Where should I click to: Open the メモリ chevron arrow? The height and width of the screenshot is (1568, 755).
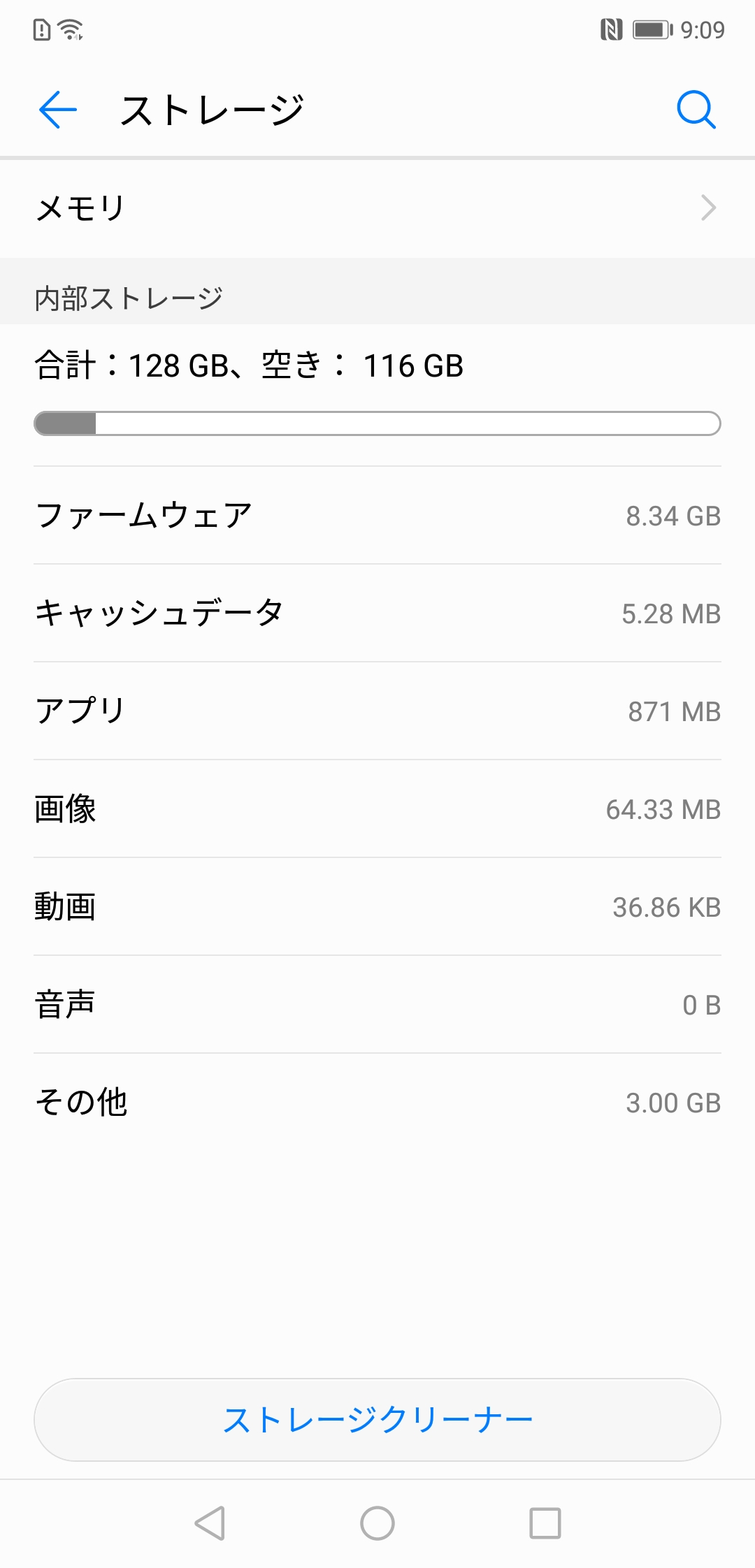point(709,207)
